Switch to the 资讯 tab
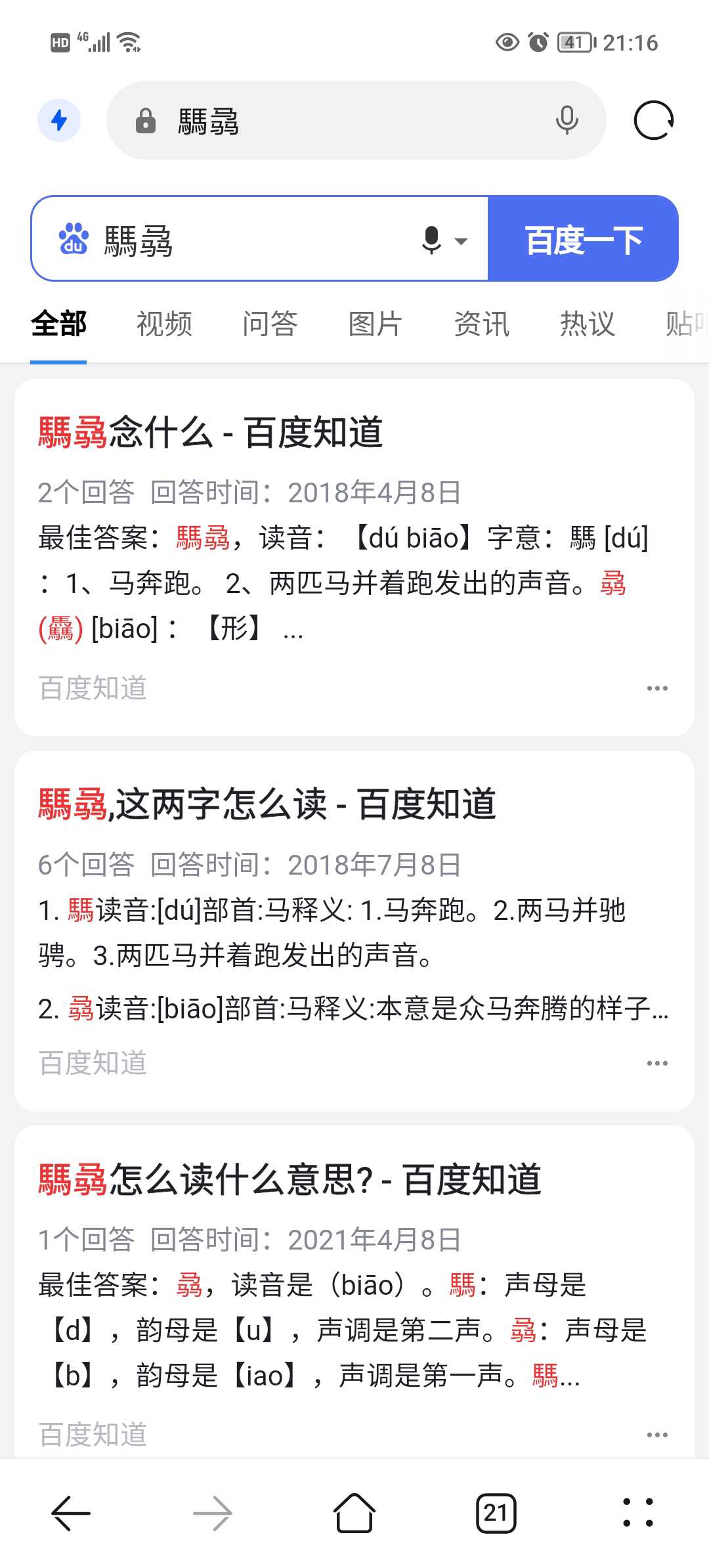This screenshot has height=1568, width=709. point(481,324)
